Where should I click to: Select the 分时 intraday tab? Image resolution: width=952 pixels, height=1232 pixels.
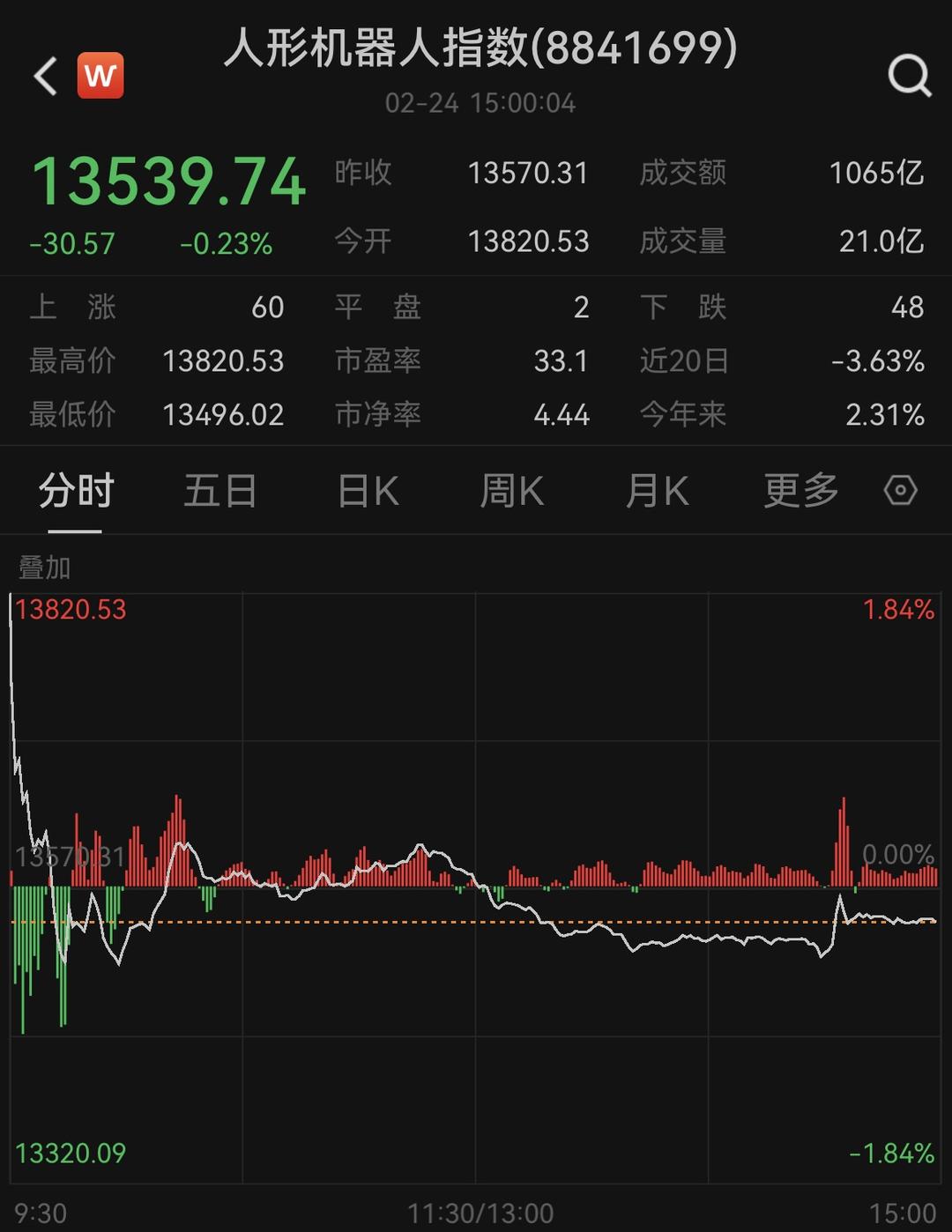click(x=76, y=491)
